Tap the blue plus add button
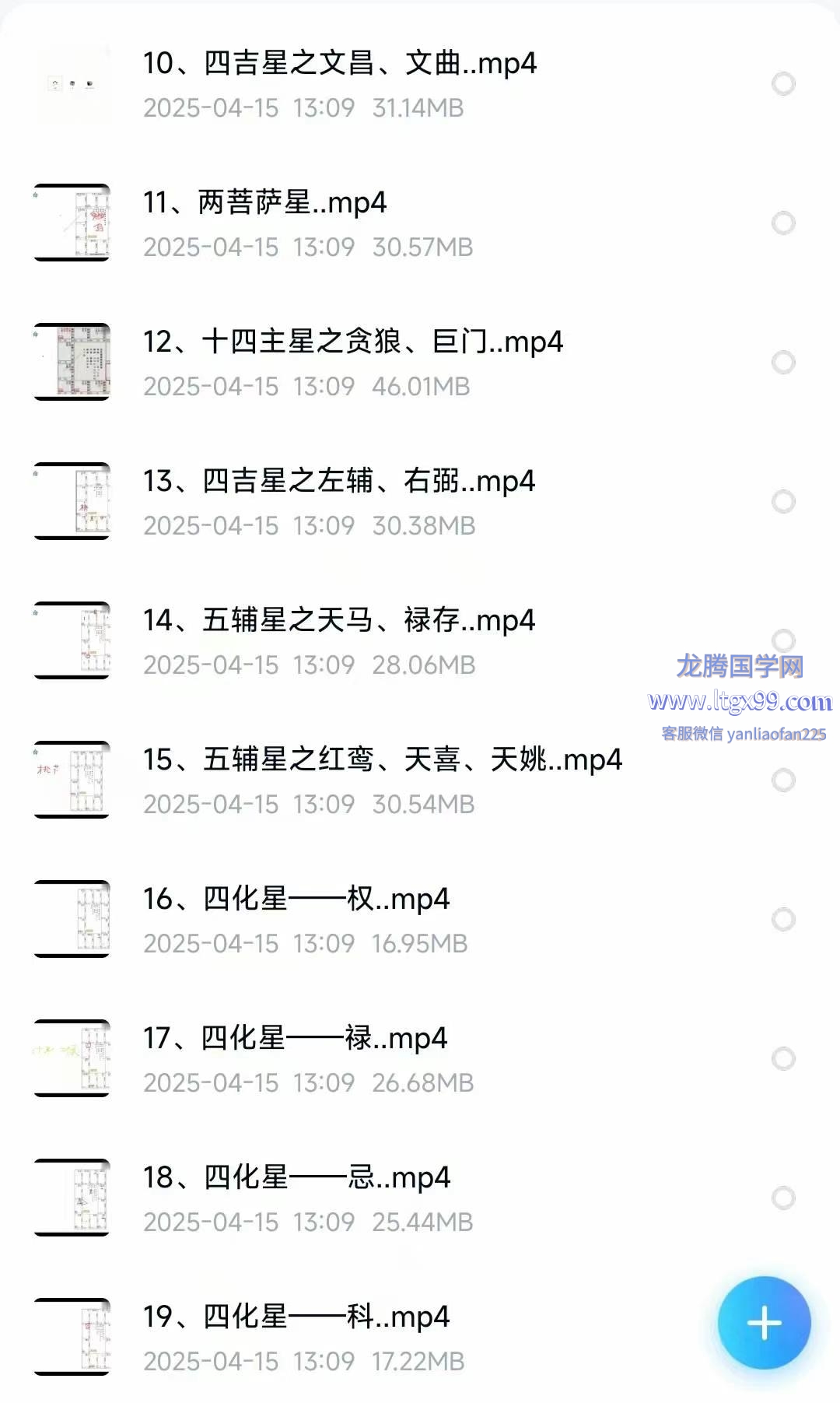The height and width of the screenshot is (1403, 840). (764, 1323)
